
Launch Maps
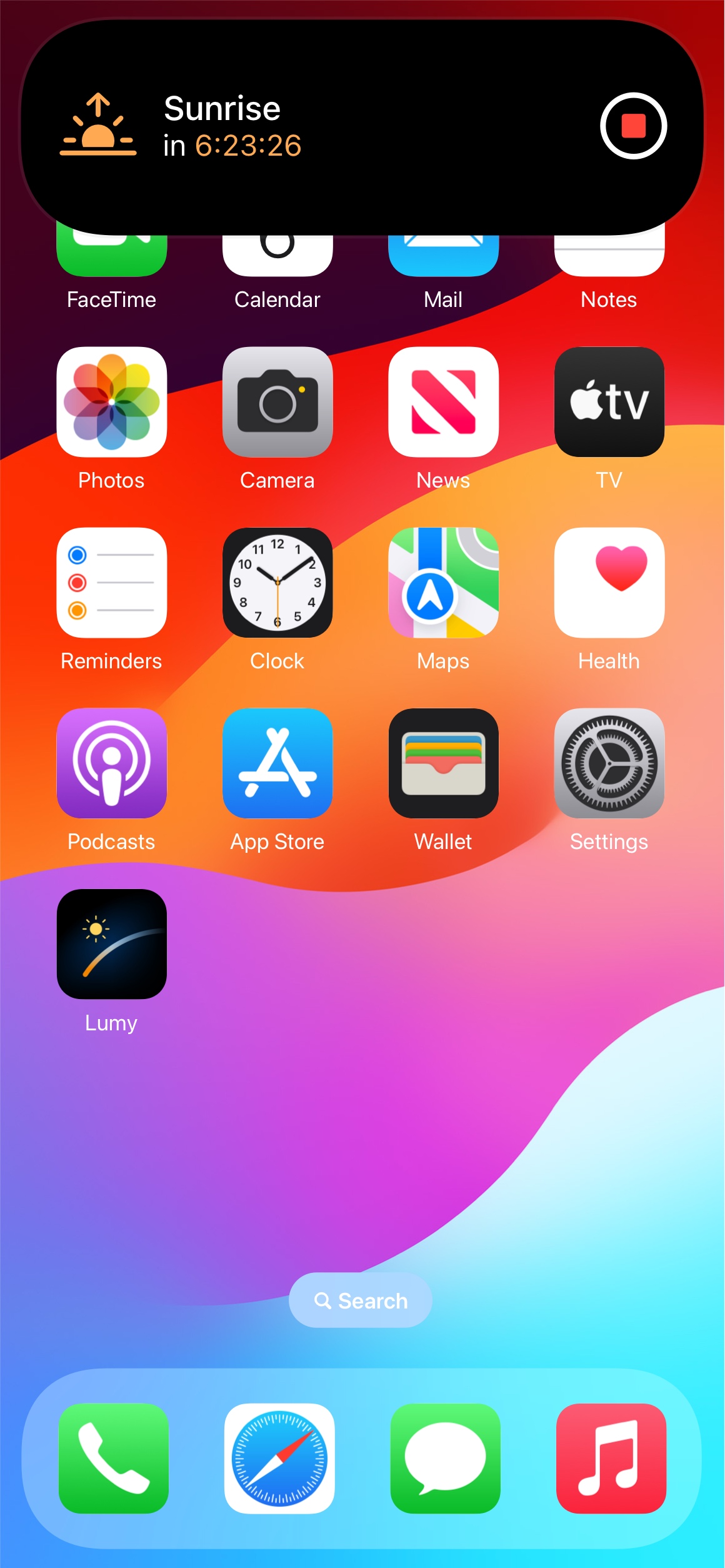click(443, 583)
